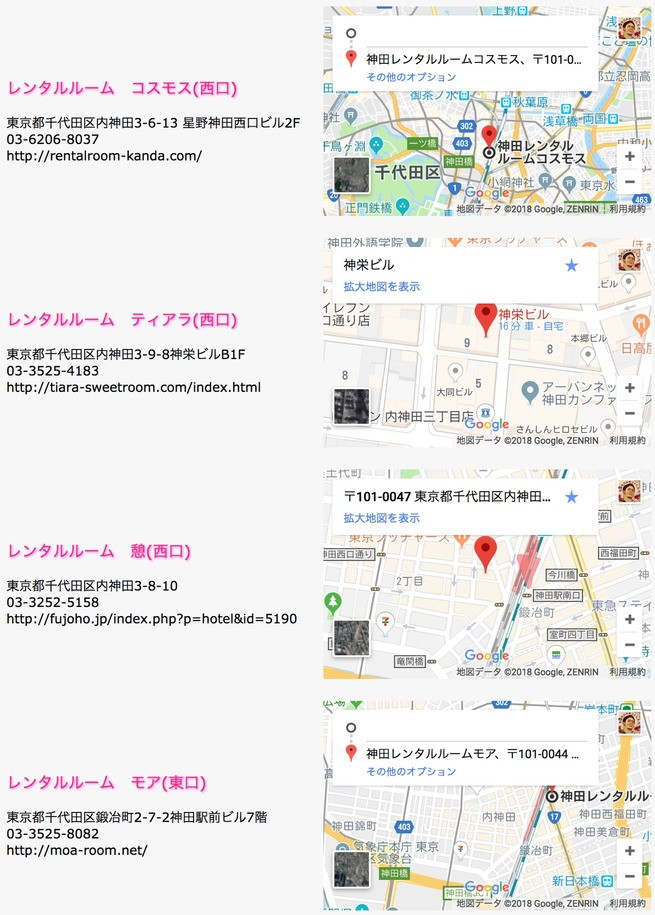Switch the コスモス map to satellite view

click(x=351, y=174)
